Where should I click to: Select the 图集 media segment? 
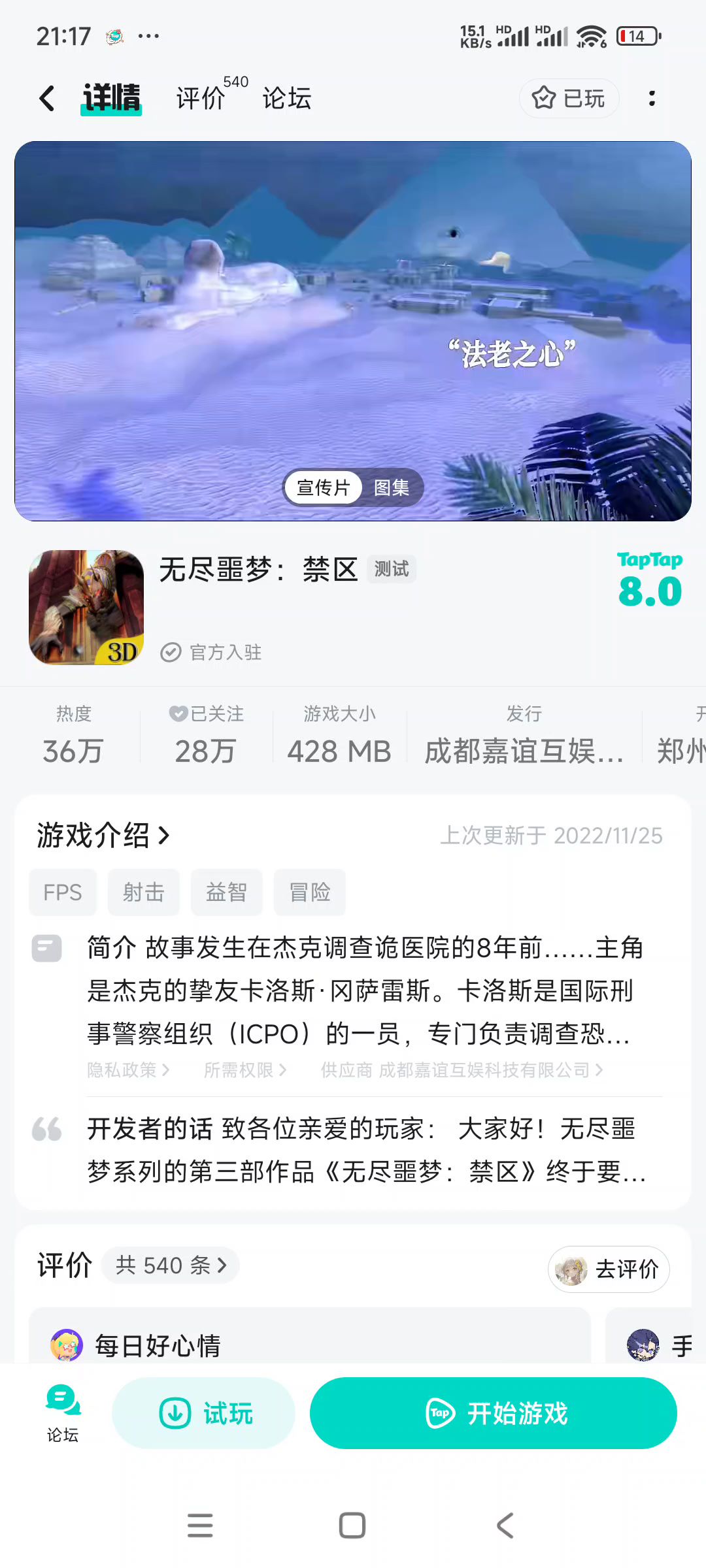[391, 487]
